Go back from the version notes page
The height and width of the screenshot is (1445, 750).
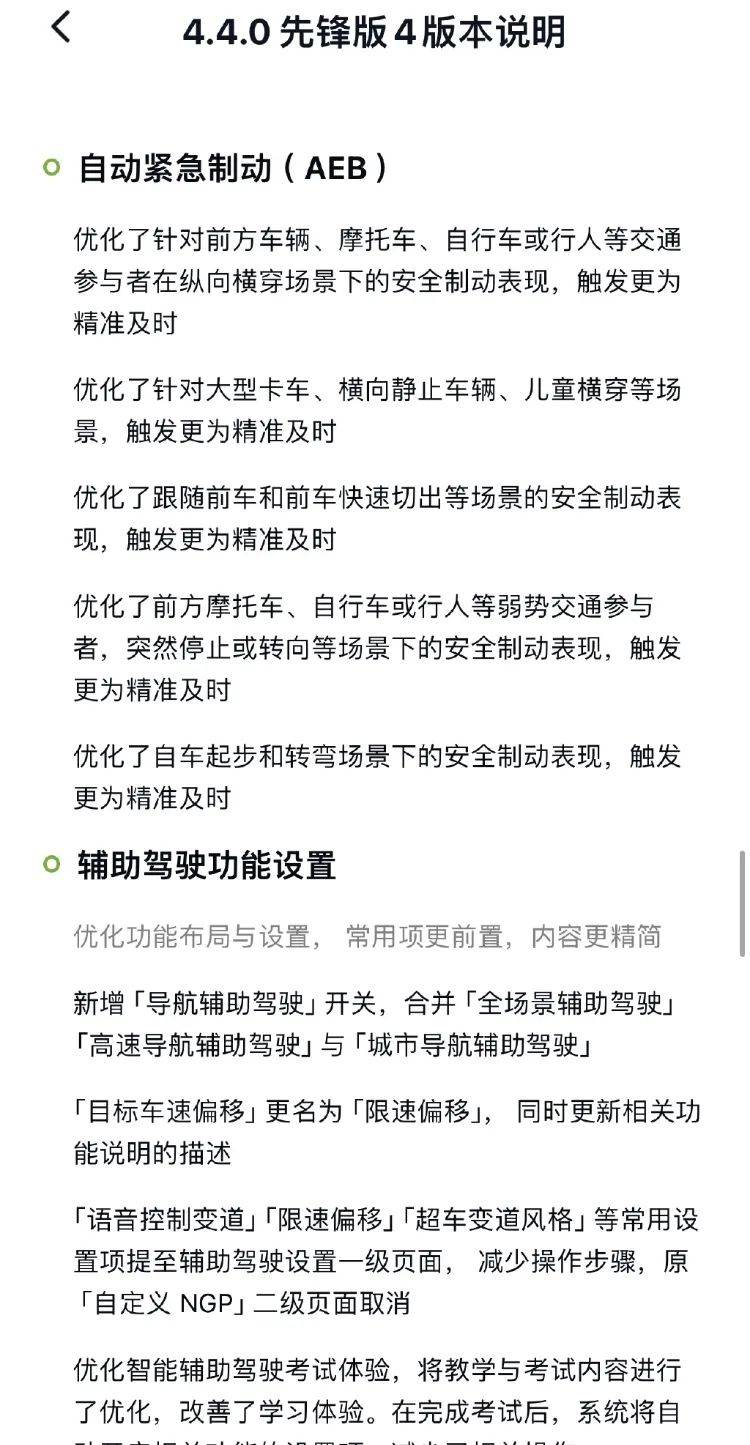[x=61, y=28]
